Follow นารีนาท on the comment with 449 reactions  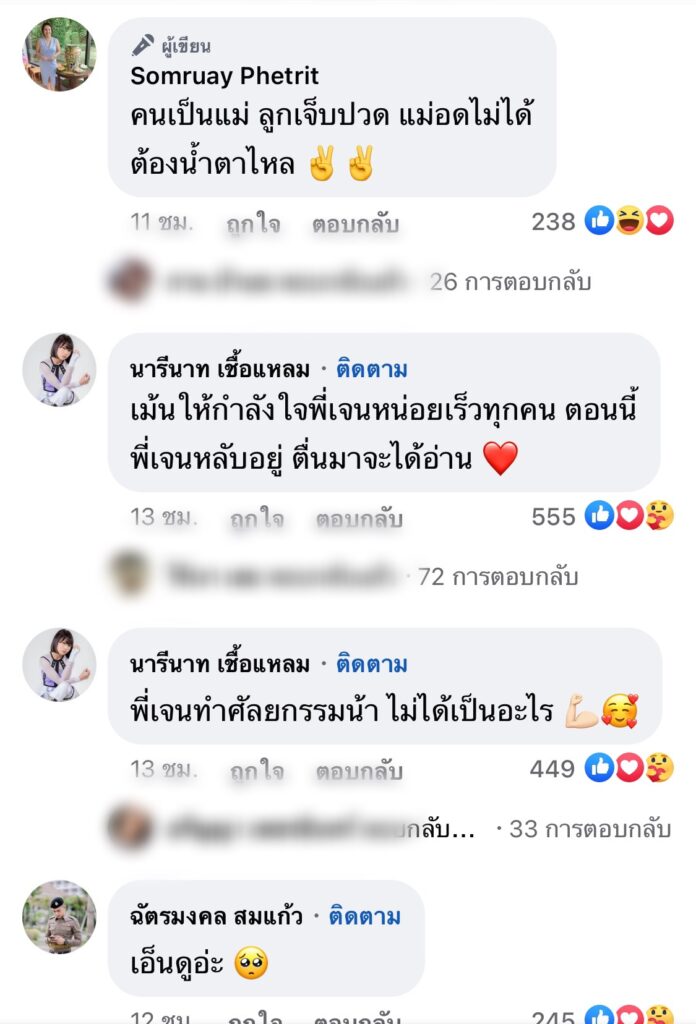[371, 664]
